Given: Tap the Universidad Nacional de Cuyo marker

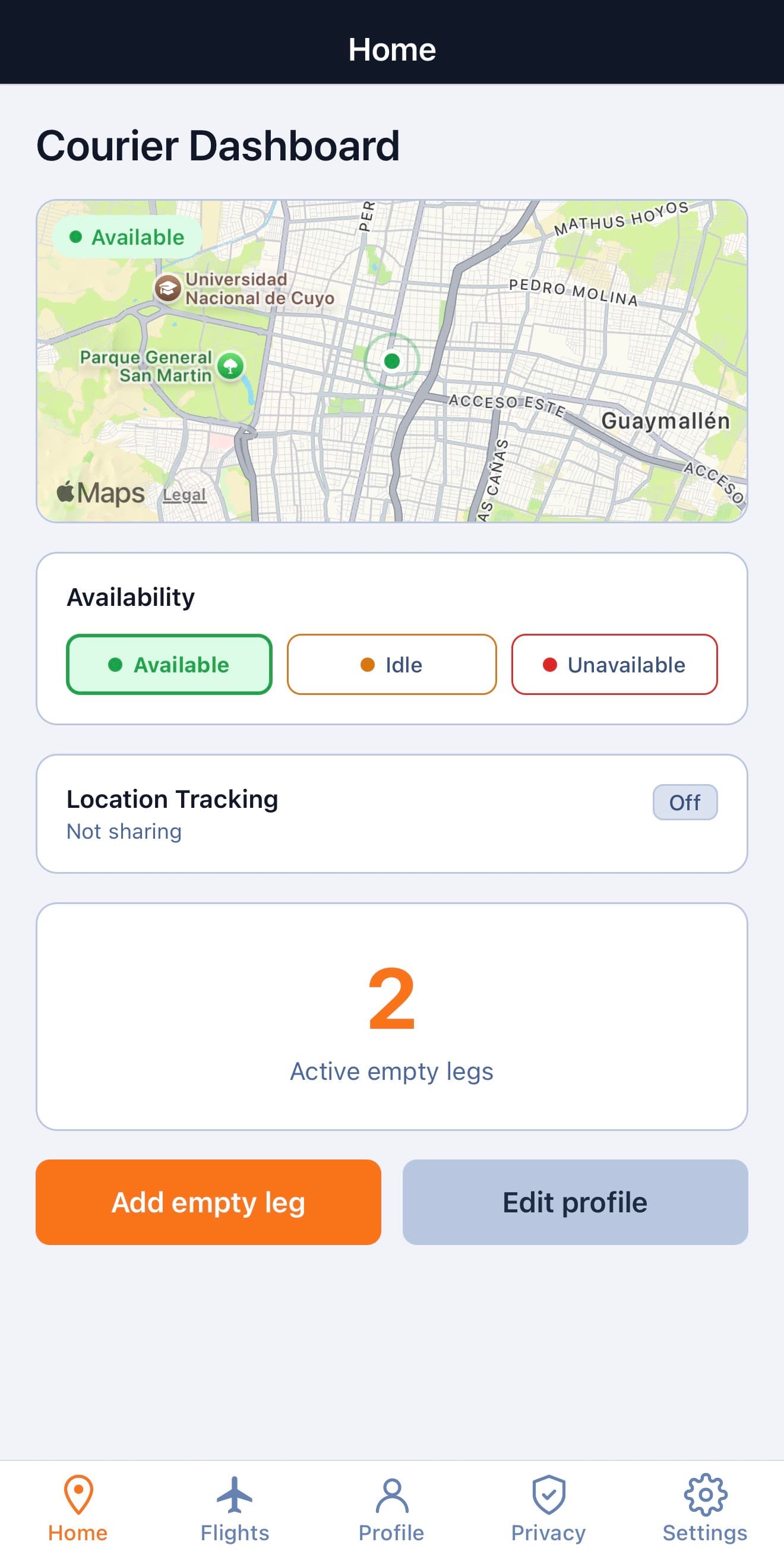Looking at the screenshot, I should tap(167, 289).
